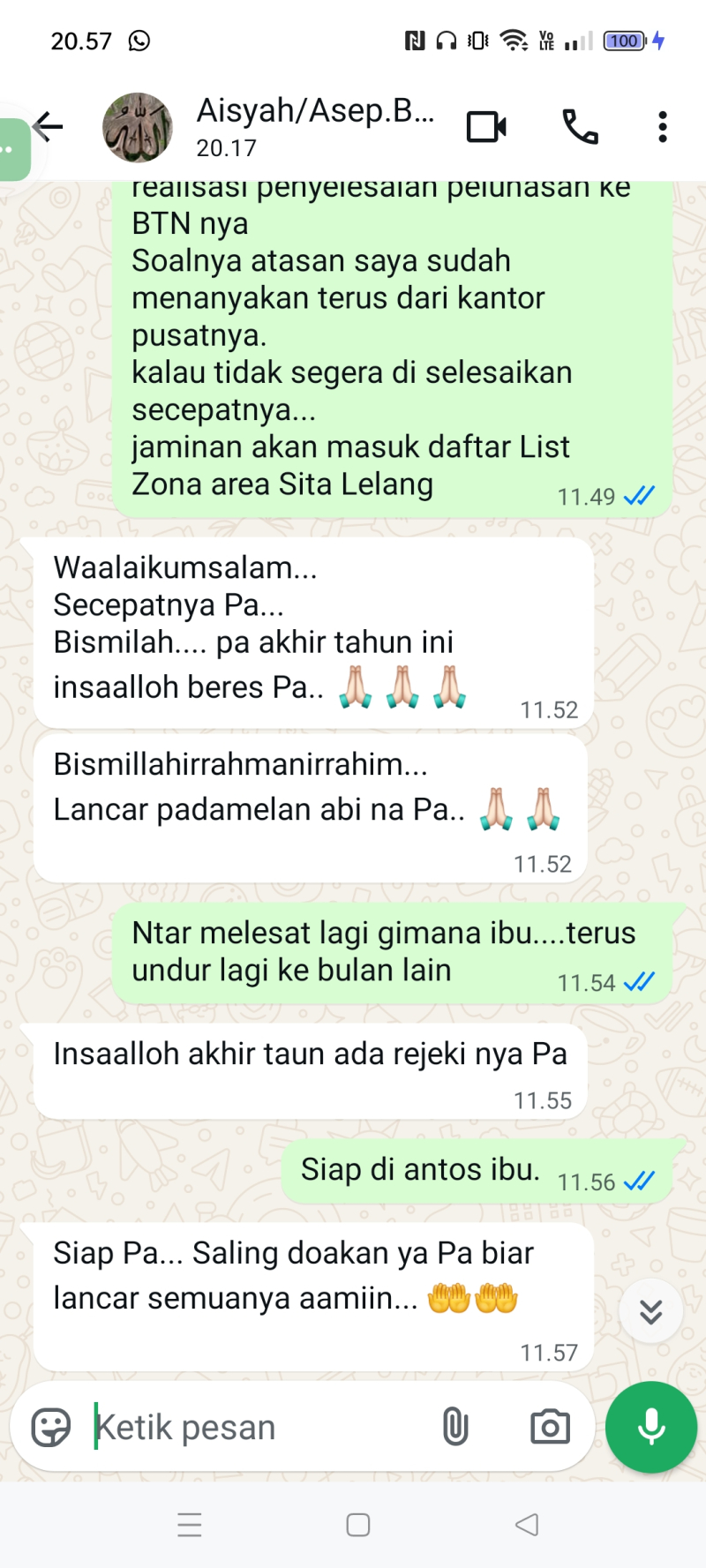Tap the system back navigation button
Viewport: 706px width, 1568px height.
click(527, 1525)
